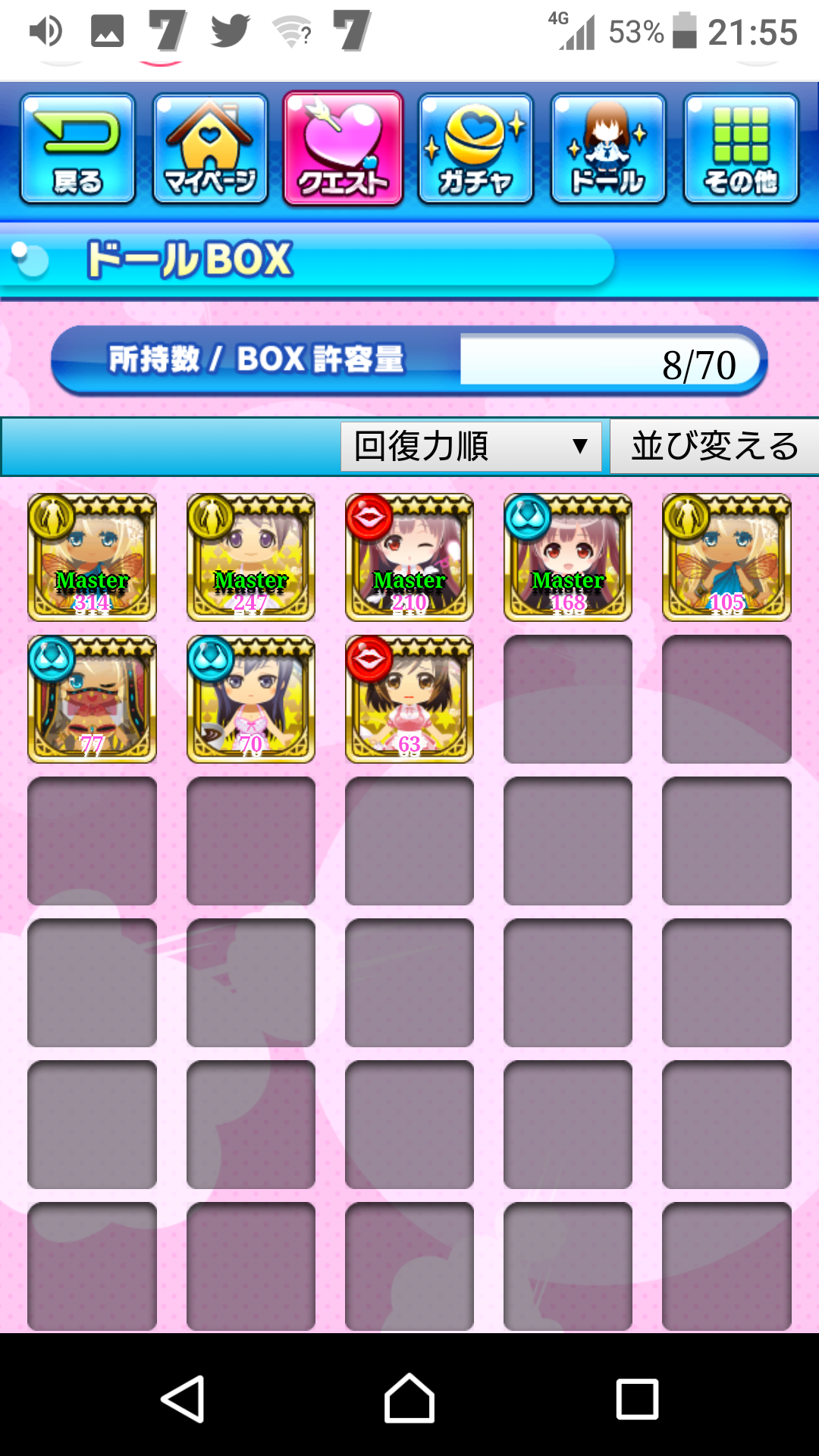Expand the 回復力順 sort dropdown
This screenshot has width=819, height=1456.
(471, 446)
